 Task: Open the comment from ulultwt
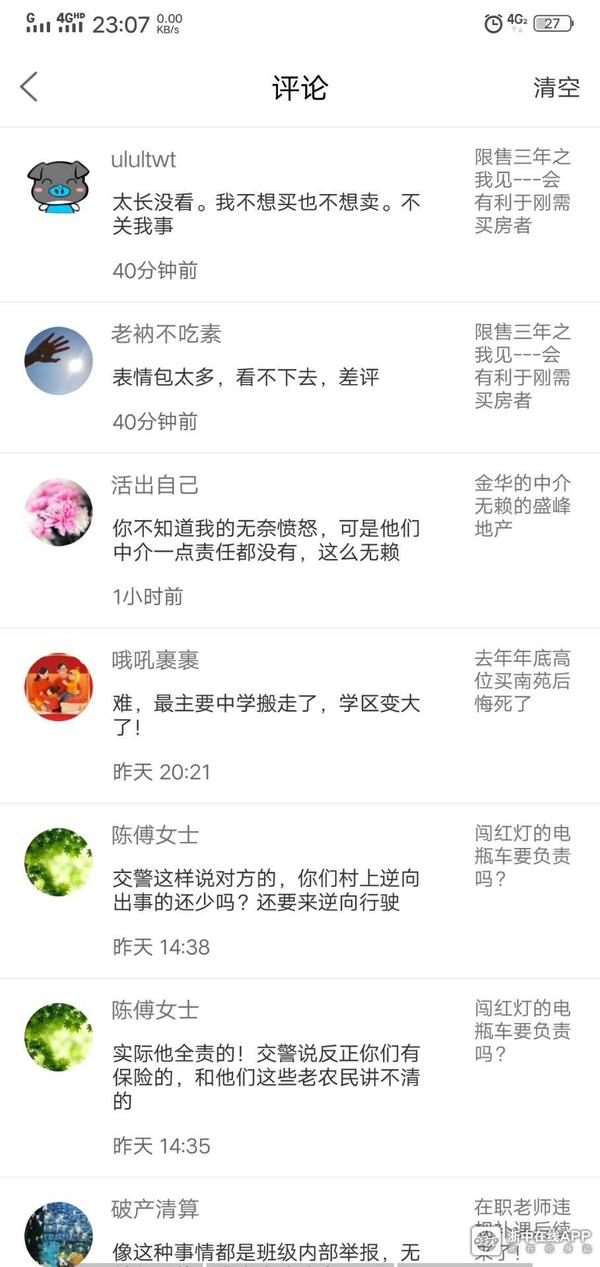pyautogui.click(x=266, y=214)
